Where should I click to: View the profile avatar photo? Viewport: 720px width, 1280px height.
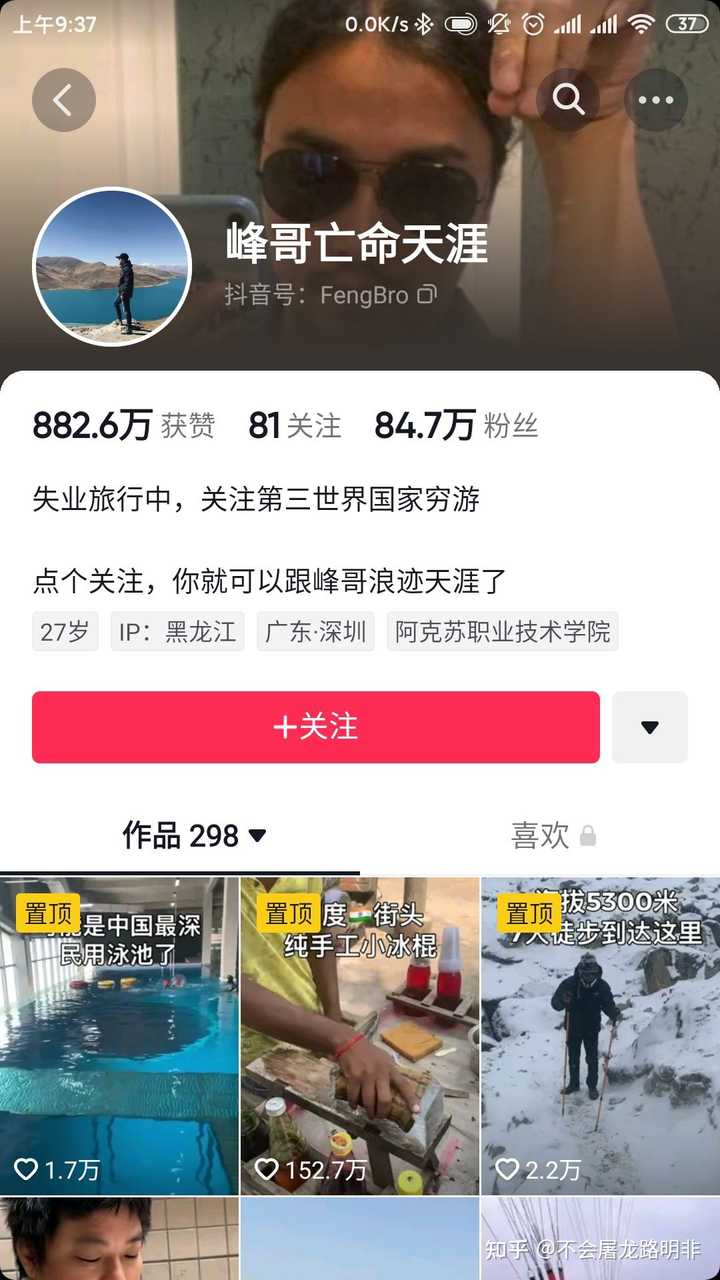(x=112, y=267)
